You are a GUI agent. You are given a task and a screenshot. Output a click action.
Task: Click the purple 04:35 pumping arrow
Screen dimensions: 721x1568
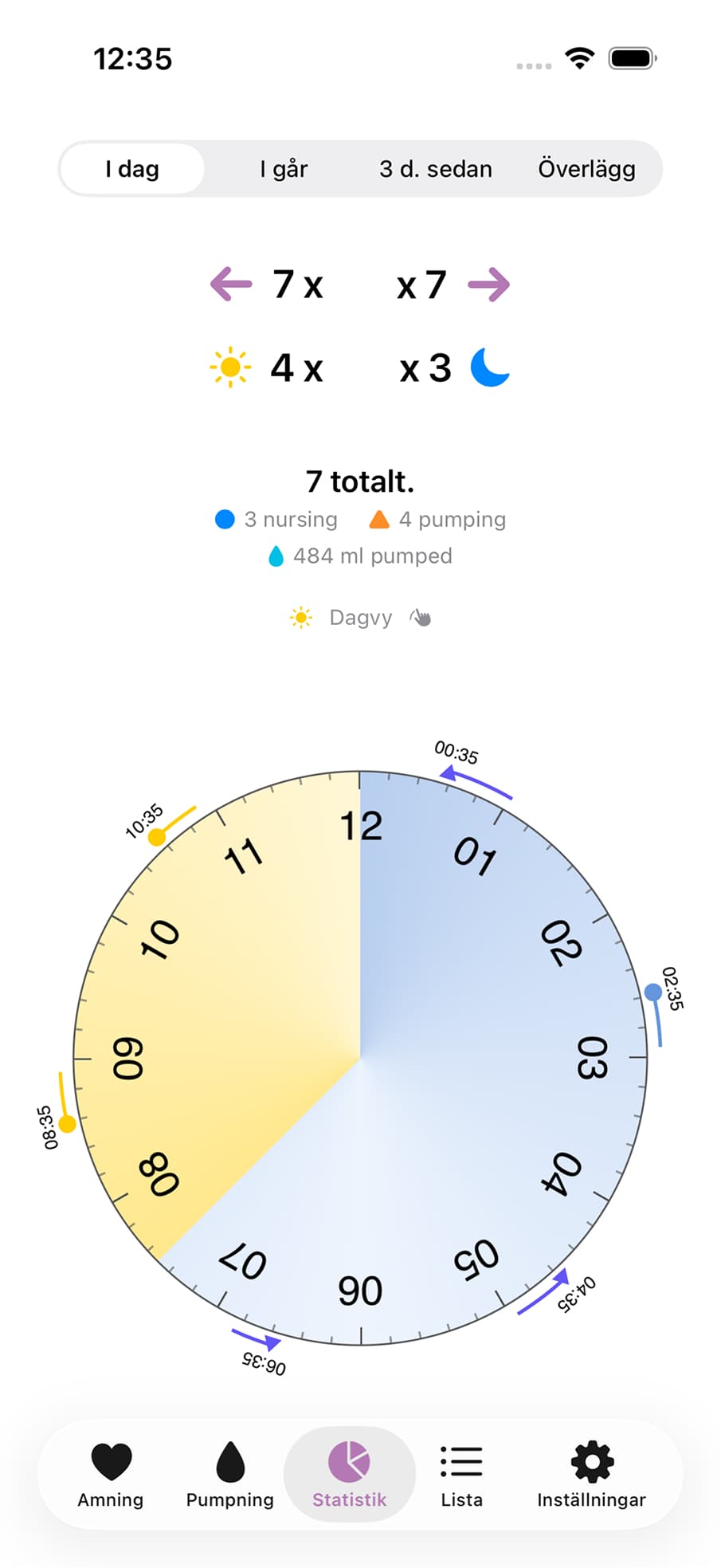click(542, 1293)
